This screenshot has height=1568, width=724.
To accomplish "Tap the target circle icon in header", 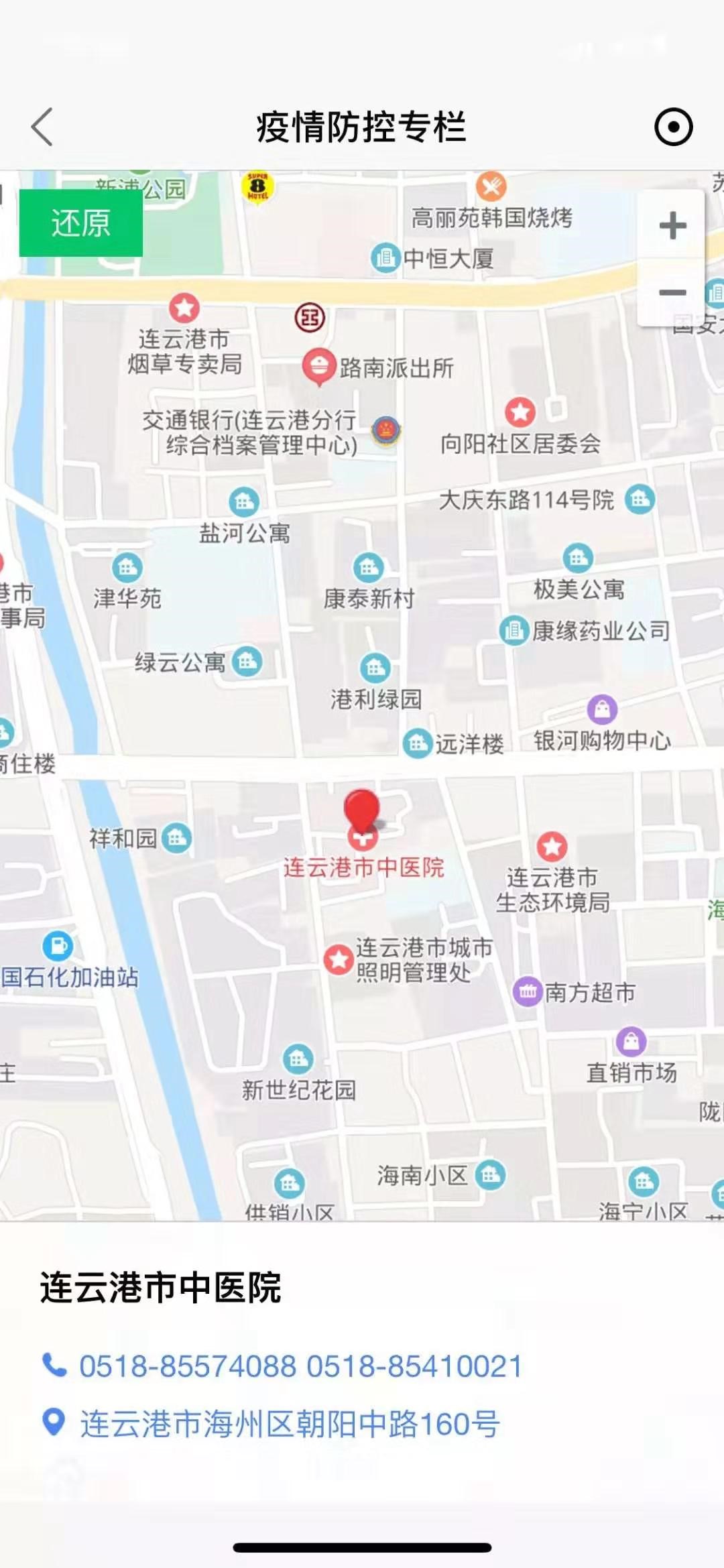I will pyautogui.click(x=673, y=127).
